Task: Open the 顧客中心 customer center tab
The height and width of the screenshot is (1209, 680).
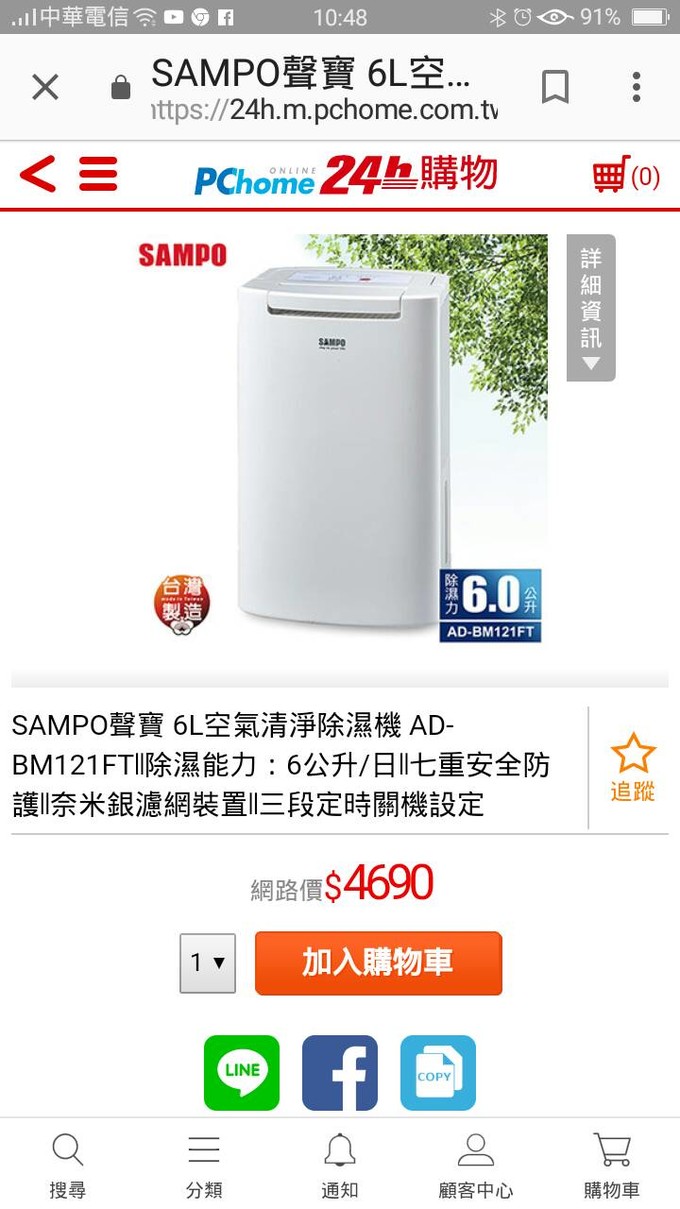Action: [x=476, y=1165]
